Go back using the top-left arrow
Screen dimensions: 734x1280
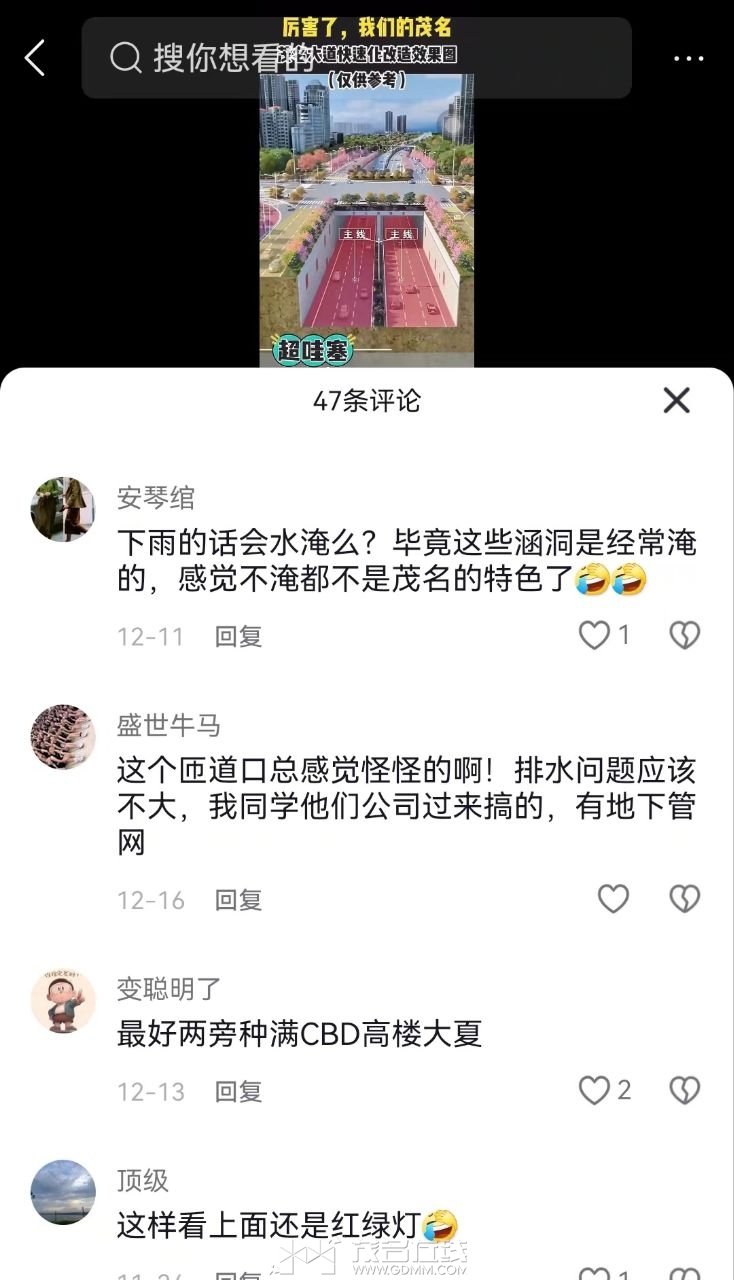pyautogui.click(x=35, y=58)
